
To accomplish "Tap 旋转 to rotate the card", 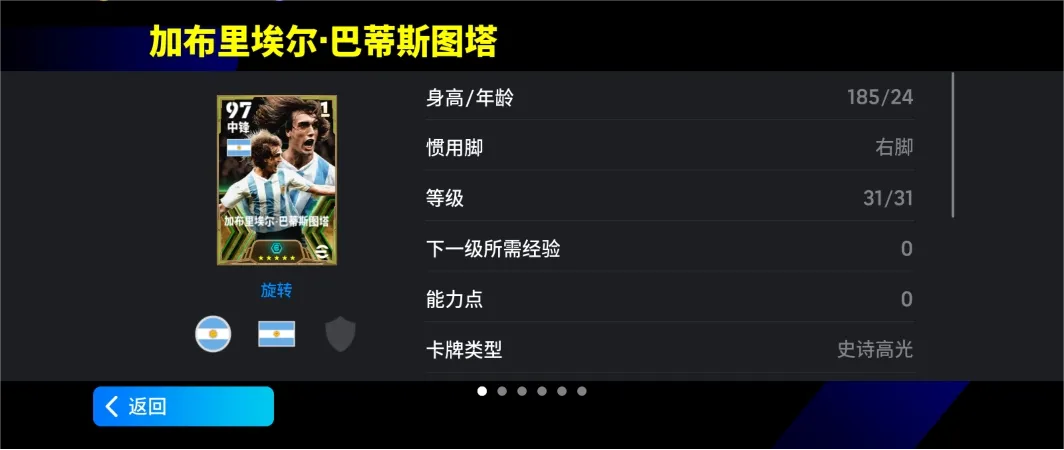I will [277, 290].
